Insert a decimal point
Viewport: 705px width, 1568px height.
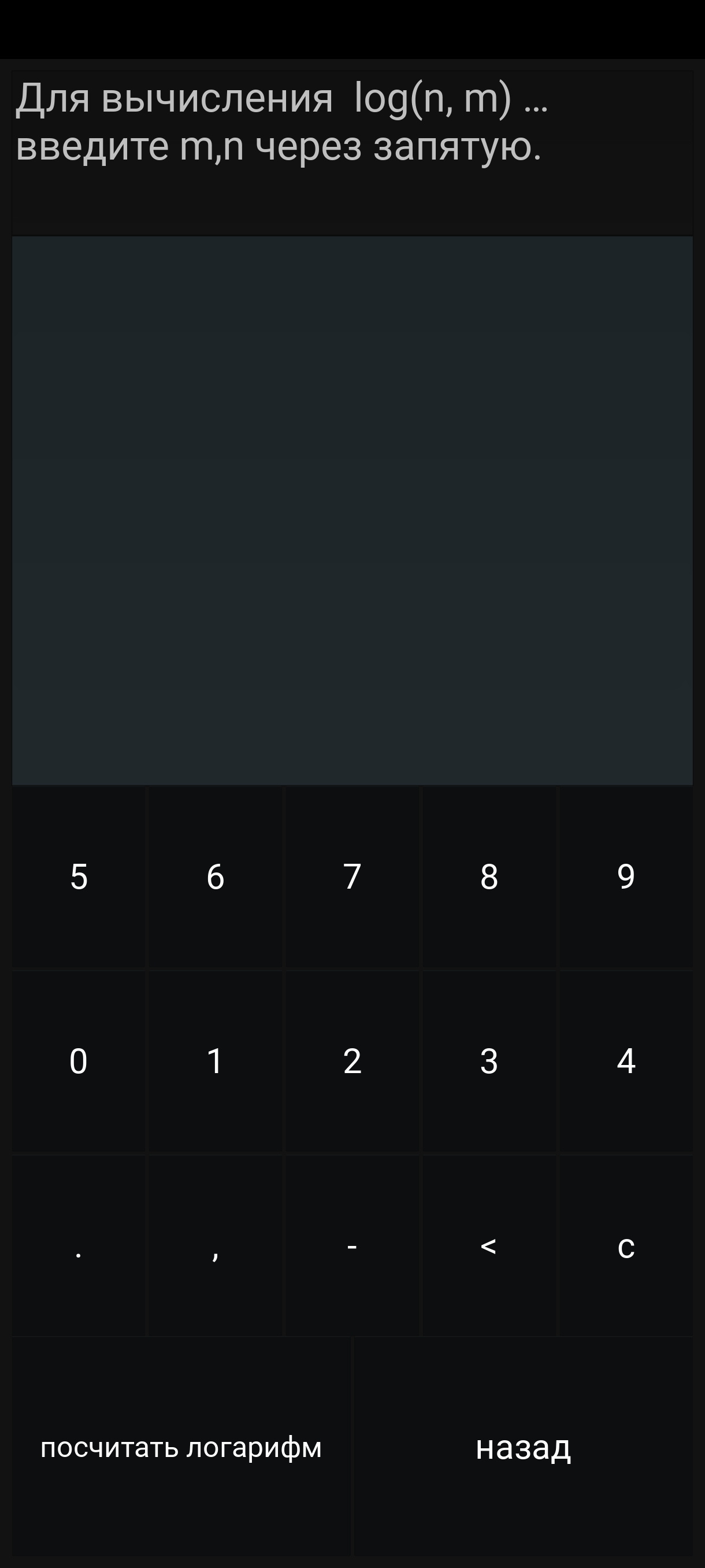[79, 1246]
